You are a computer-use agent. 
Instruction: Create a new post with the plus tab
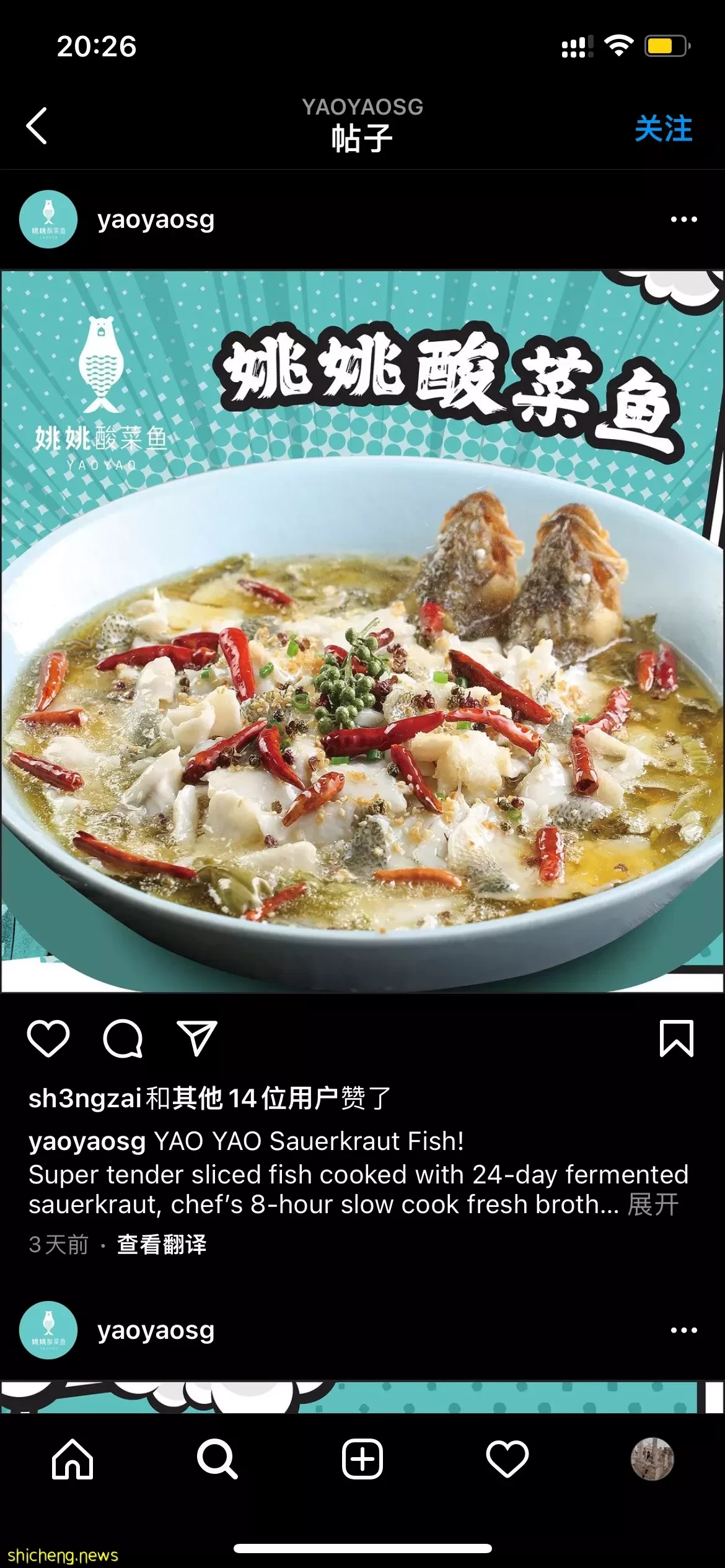pos(362,1459)
